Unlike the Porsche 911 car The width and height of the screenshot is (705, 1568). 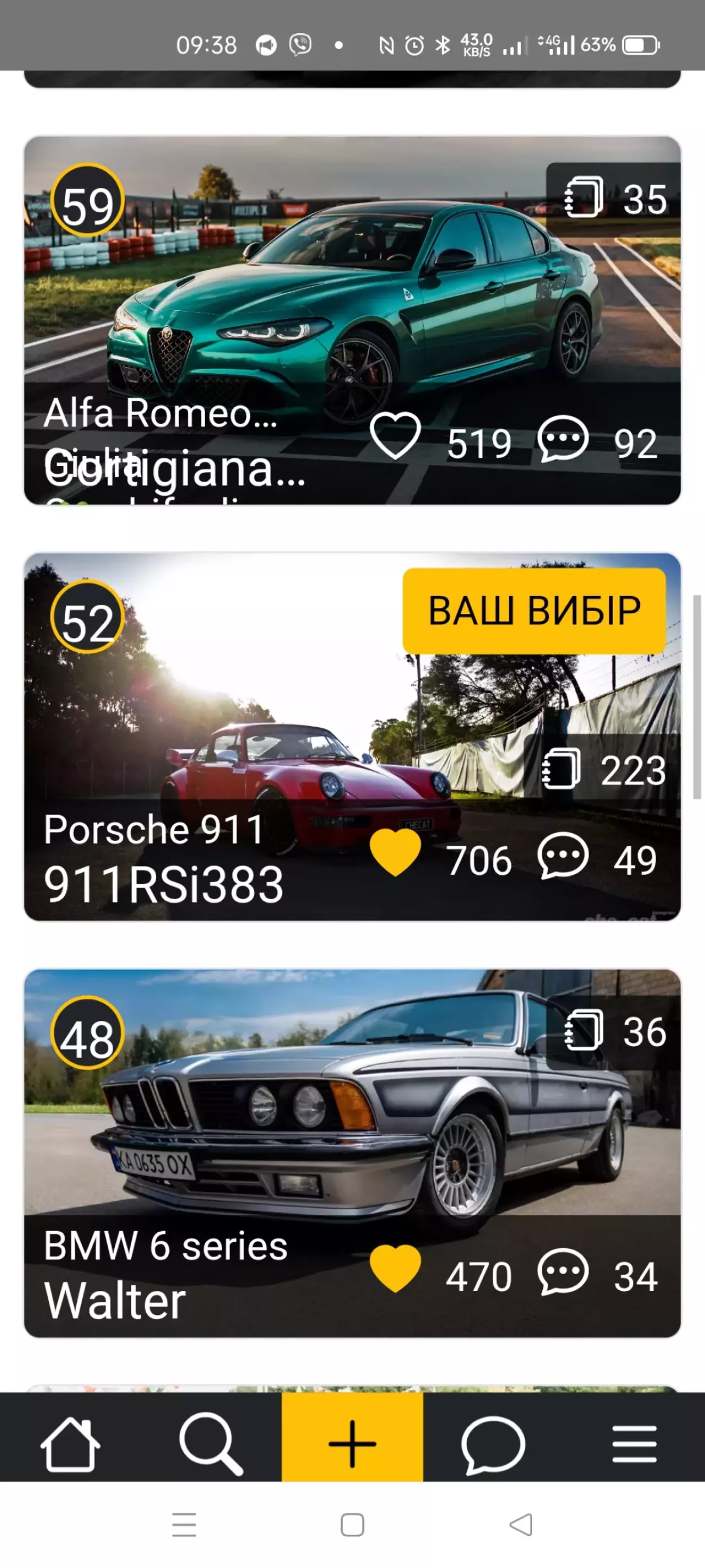pos(395,853)
